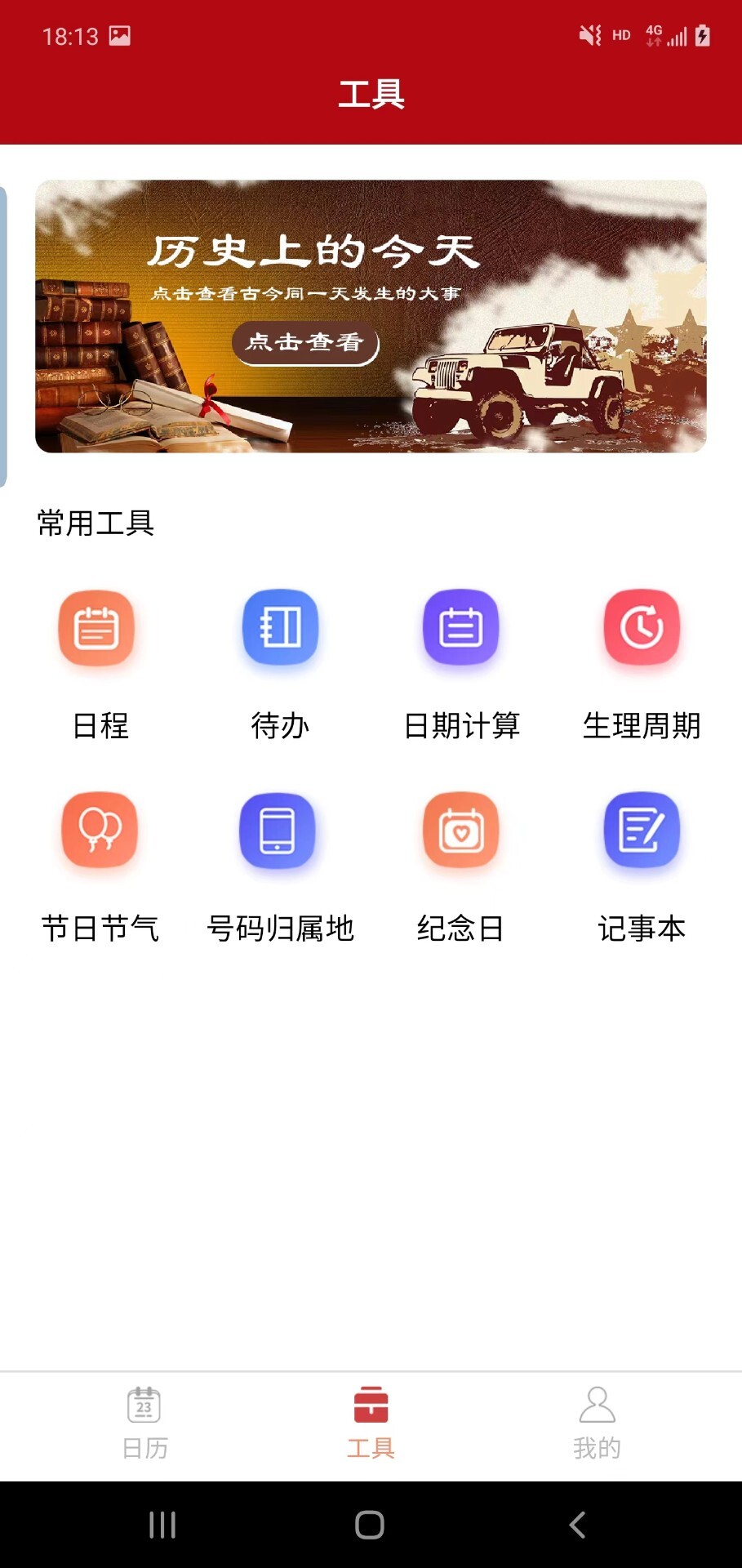Select the 号码归属地 phone lookup icon
This screenshot has height=1568, width=742.
(278, 831)
